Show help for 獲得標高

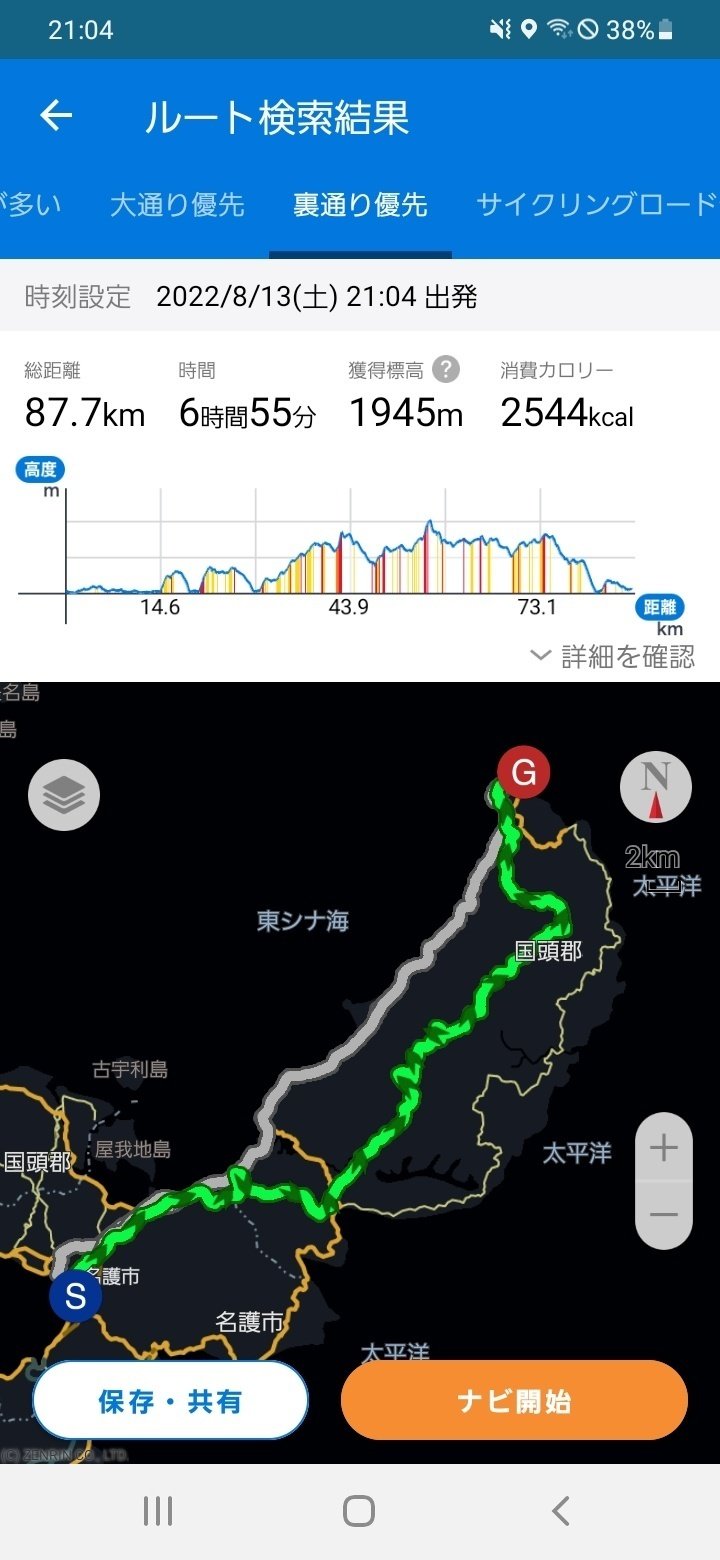tap(446, 370)
